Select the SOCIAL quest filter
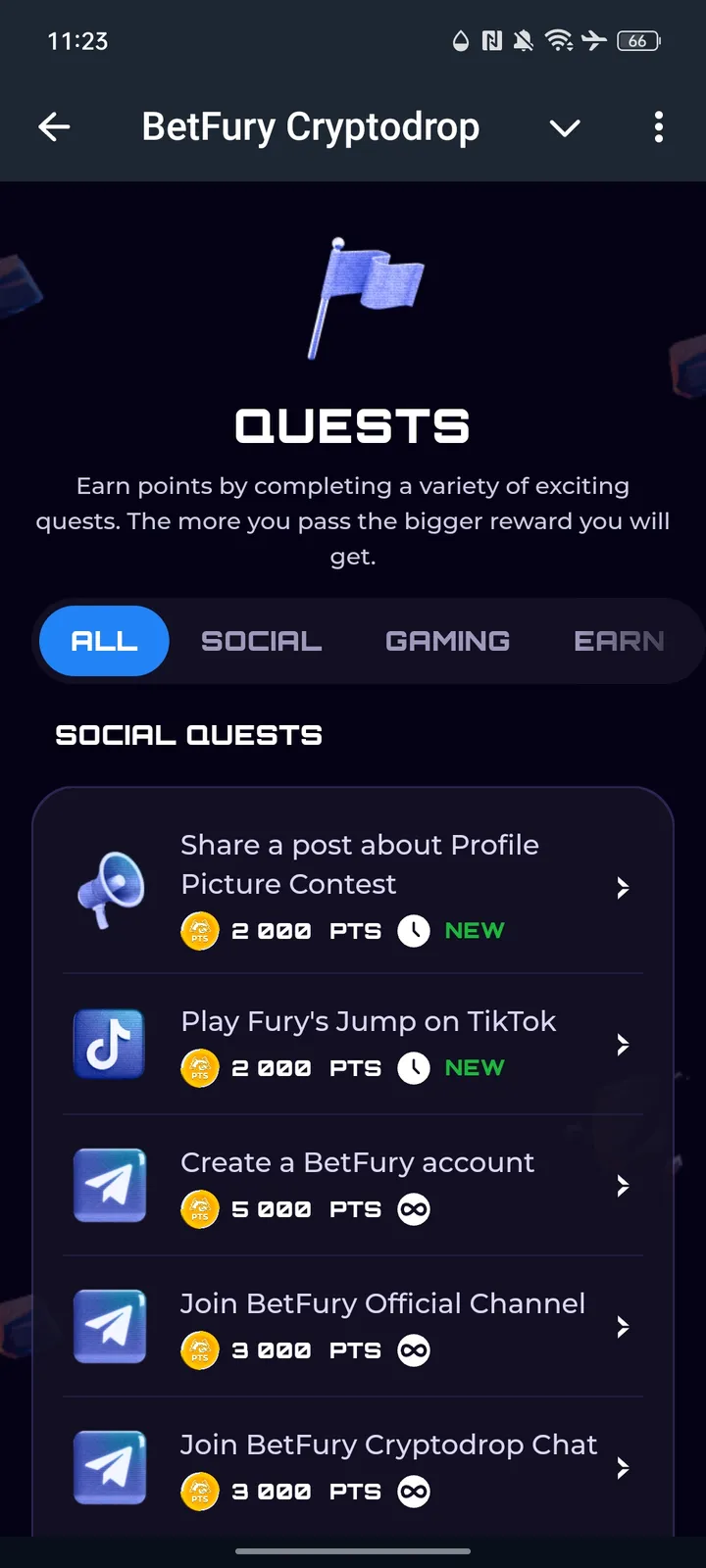This screenshot has height=1568, width=706. (261, 641)
